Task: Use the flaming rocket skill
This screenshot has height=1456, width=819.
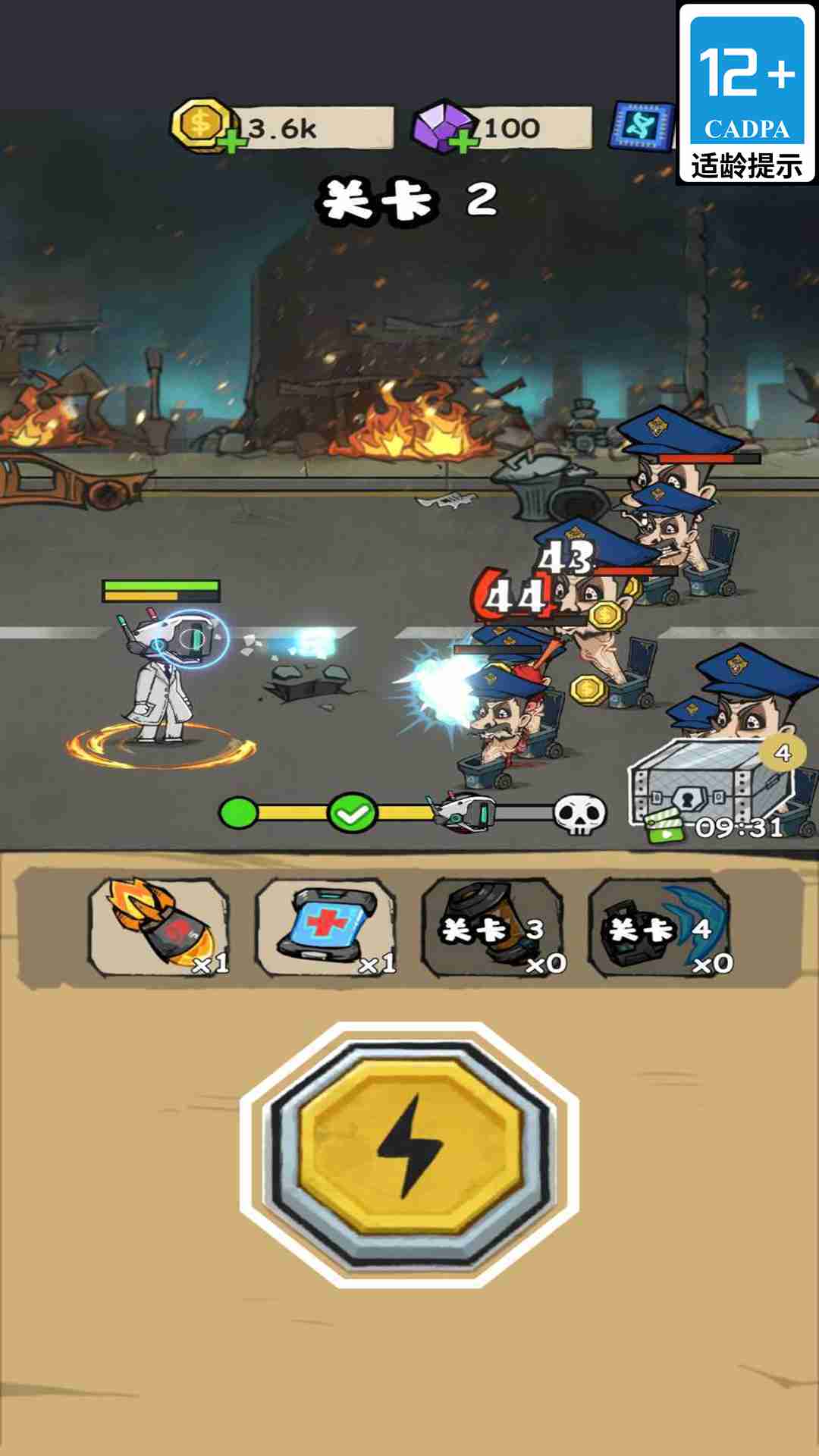Action: coord(159,927)
